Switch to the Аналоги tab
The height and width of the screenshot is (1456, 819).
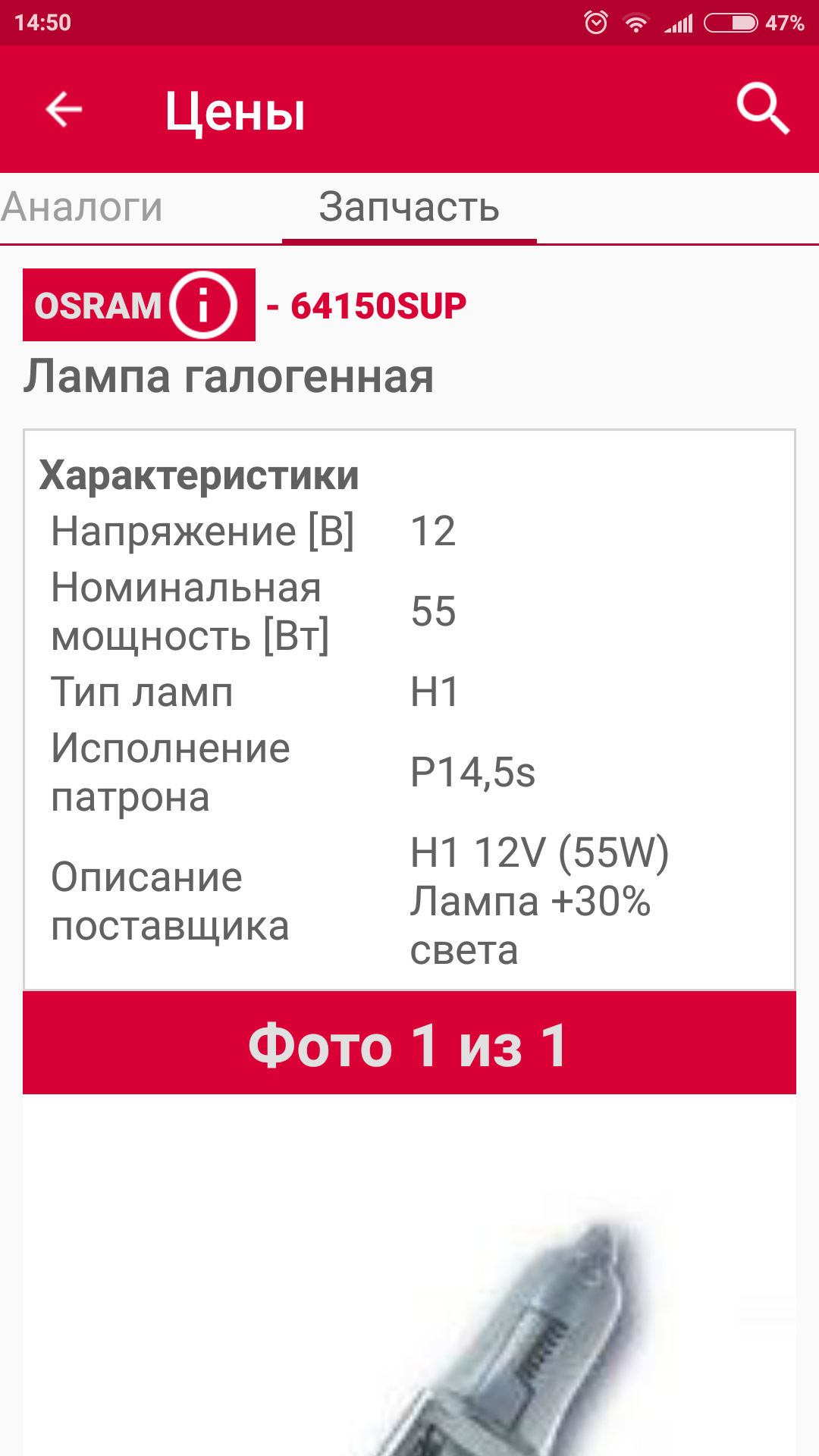(82, 208)
